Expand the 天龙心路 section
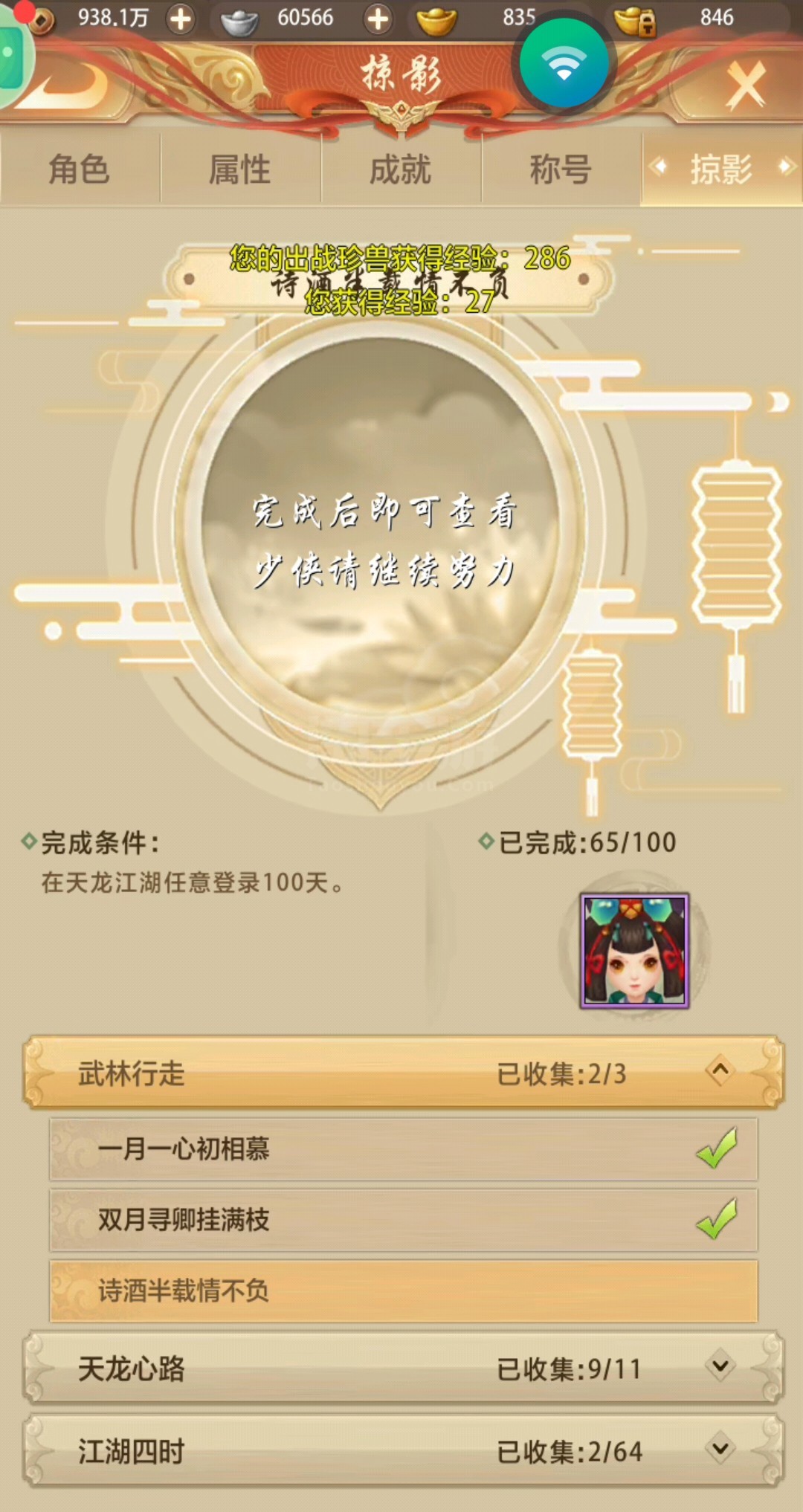The height and width of the screenshot is (1512, 803). point(403,1368)
